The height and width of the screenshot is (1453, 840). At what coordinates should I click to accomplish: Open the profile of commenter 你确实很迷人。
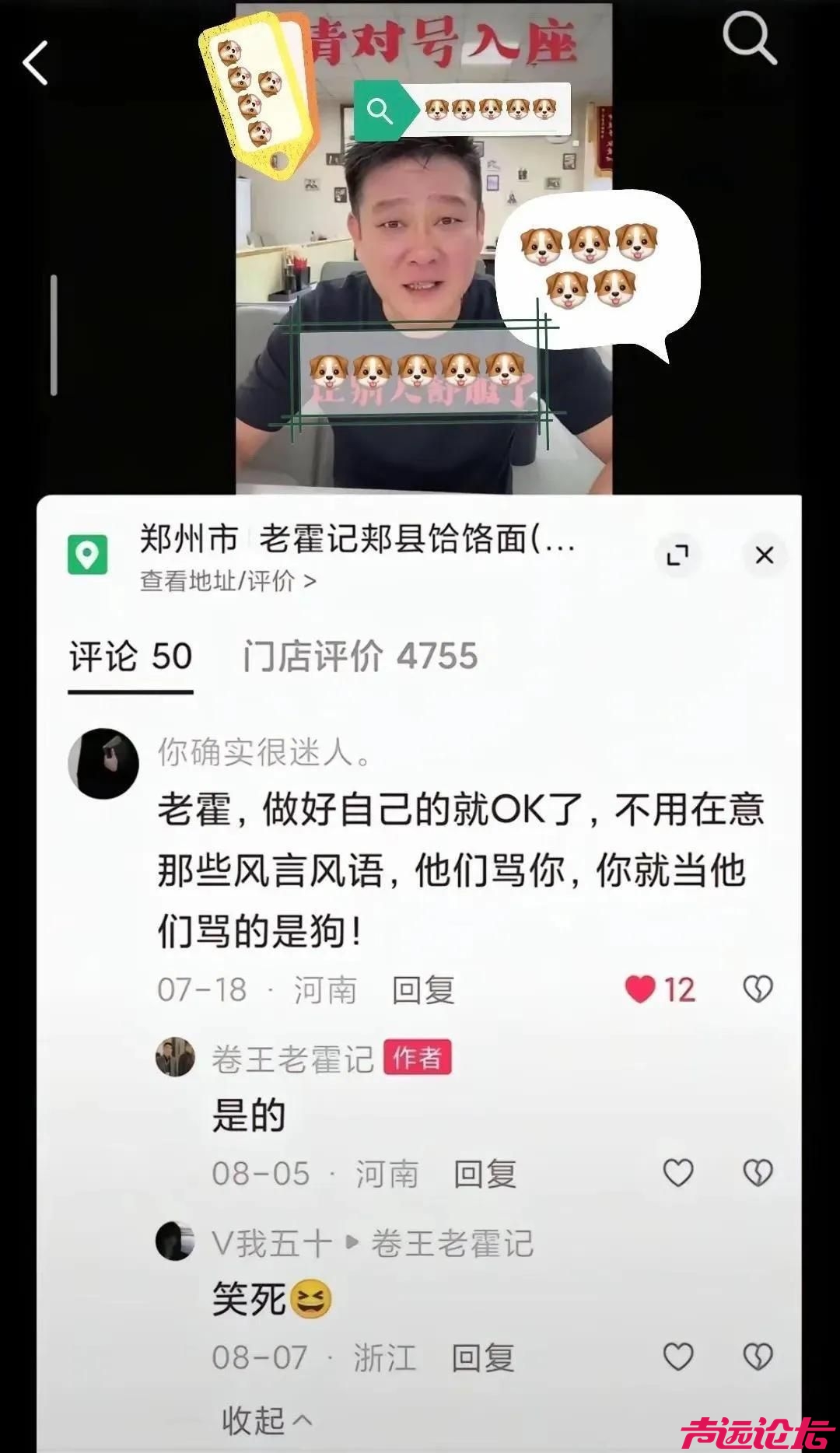[103, 763]
